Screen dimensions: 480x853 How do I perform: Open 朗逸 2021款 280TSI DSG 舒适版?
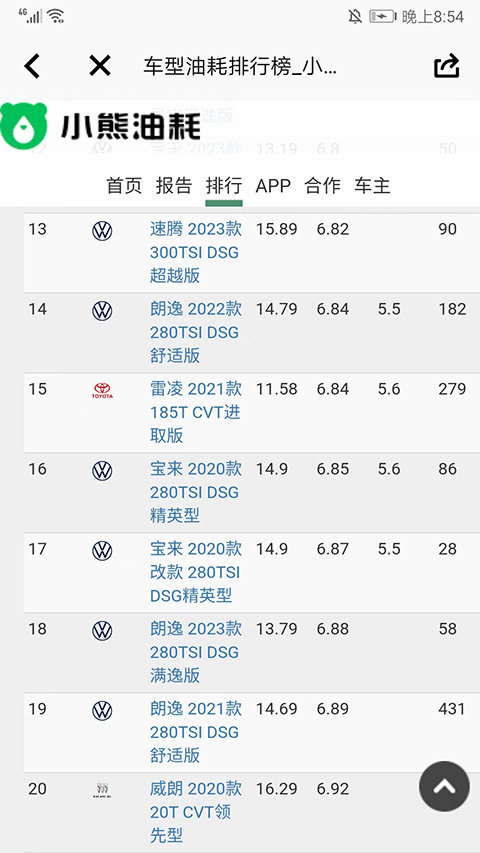click(x=196, y=732)
